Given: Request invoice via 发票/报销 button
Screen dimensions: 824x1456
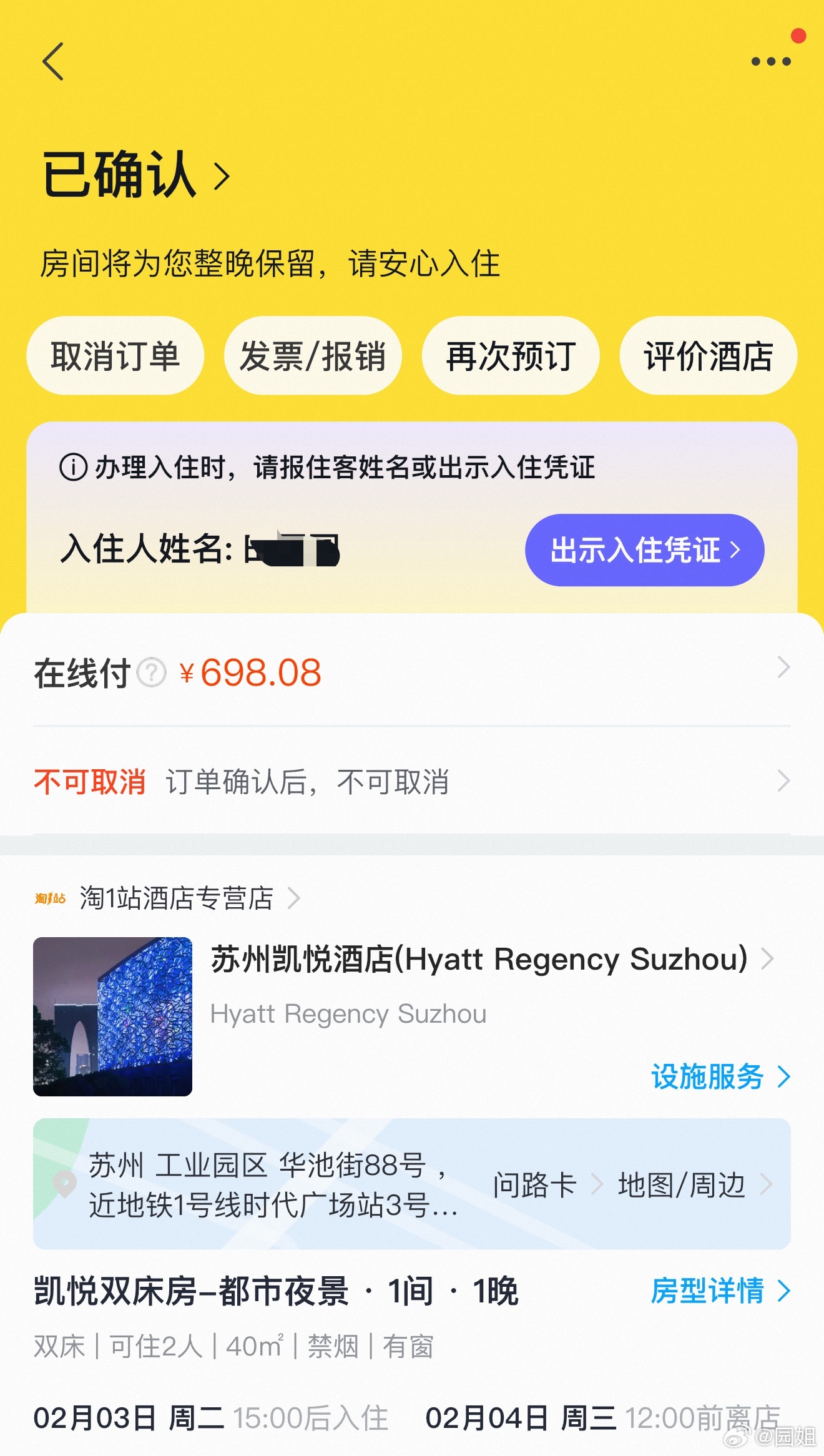Looking at the screenshot, I should tap(313, 356).
